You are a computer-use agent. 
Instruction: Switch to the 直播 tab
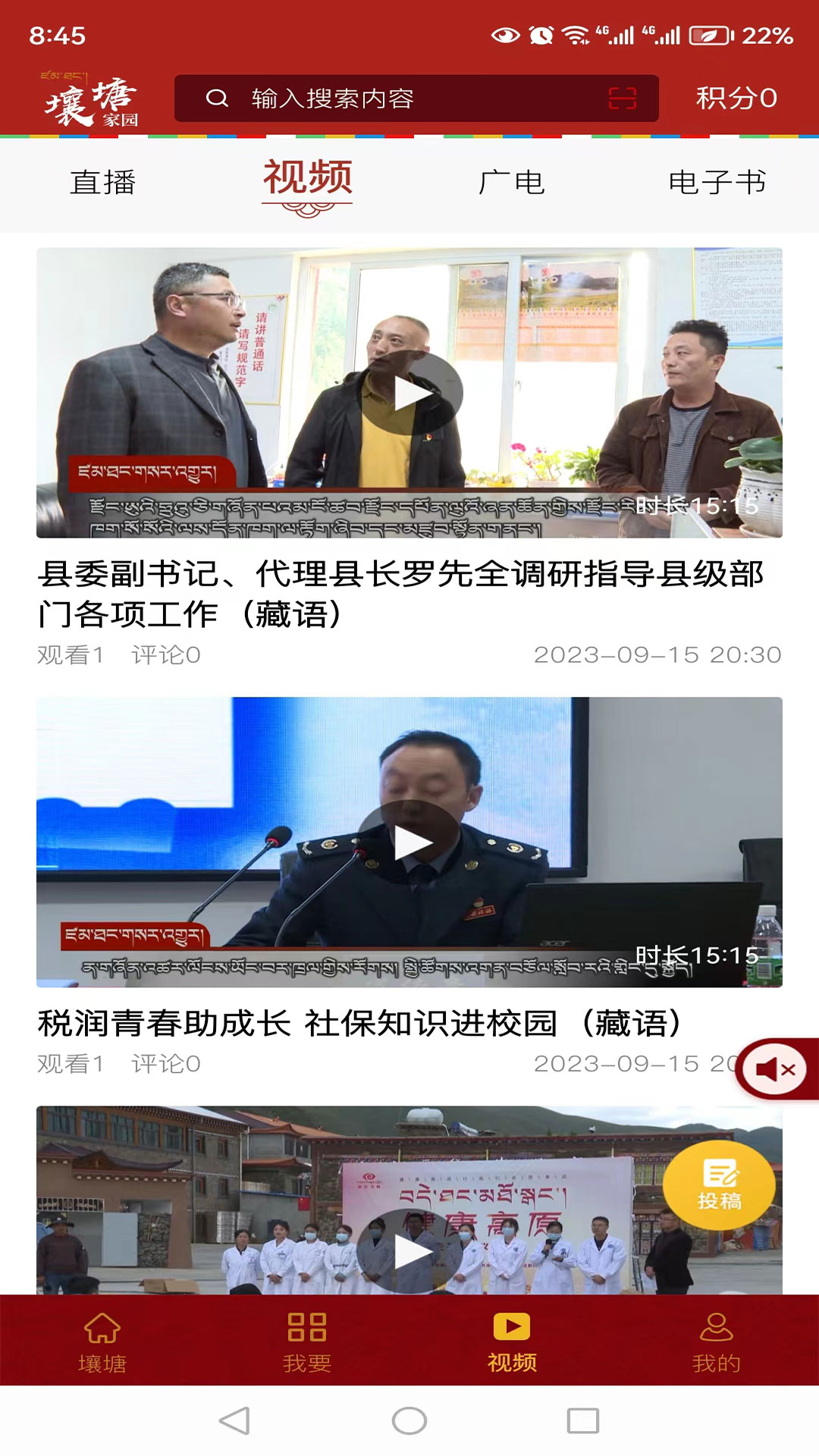(104, 180)
